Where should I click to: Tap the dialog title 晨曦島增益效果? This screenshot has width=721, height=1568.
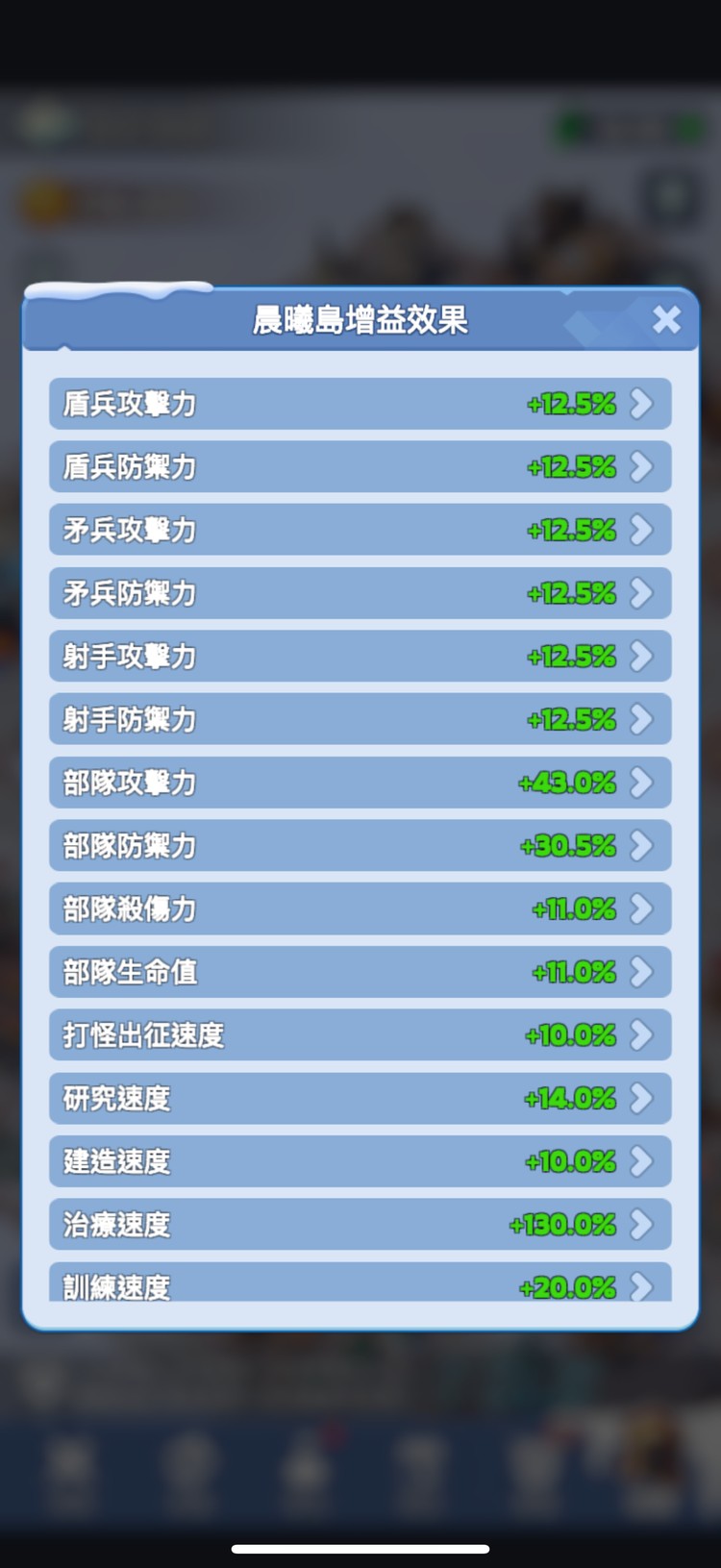pyautogui.click(x=360, y=320)
